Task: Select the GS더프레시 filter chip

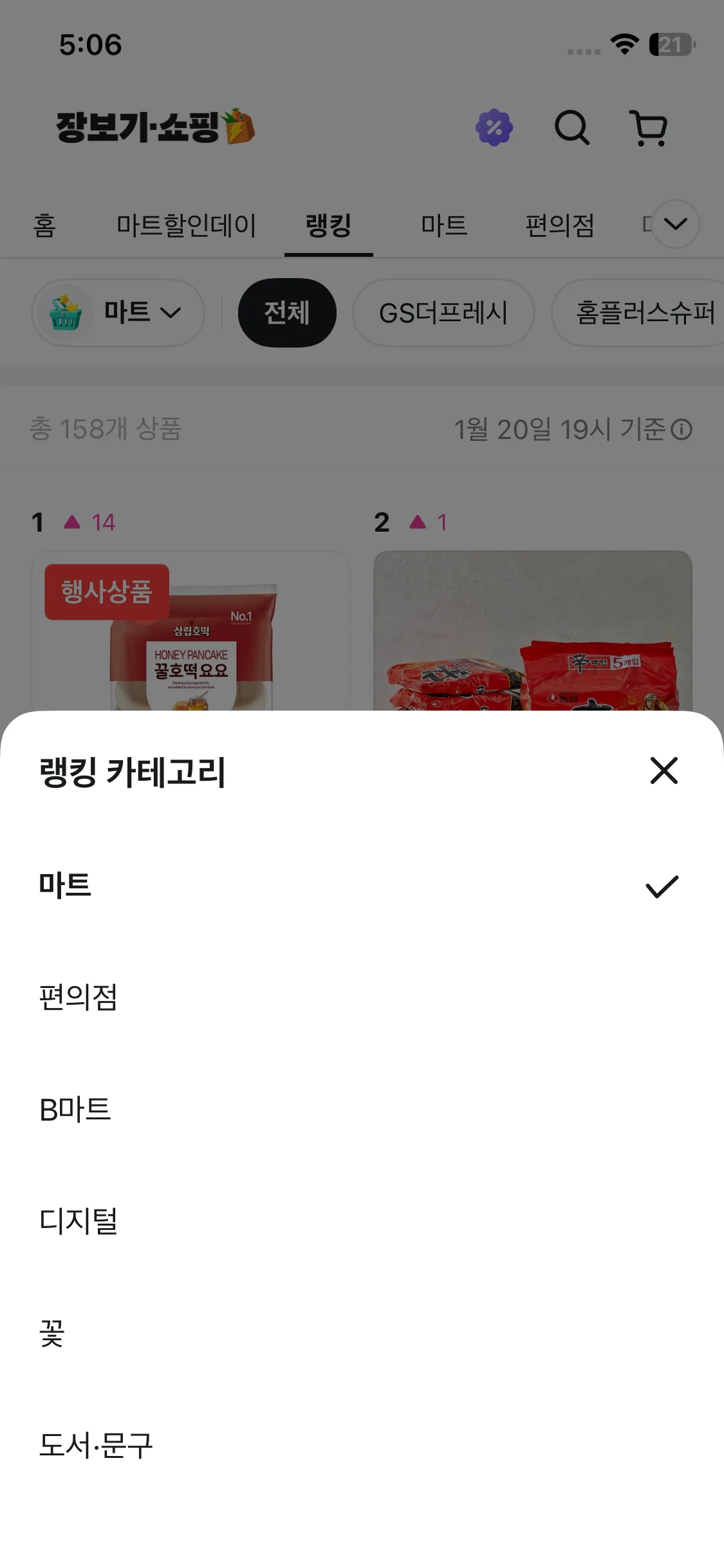Action: [x=443, y=313]
